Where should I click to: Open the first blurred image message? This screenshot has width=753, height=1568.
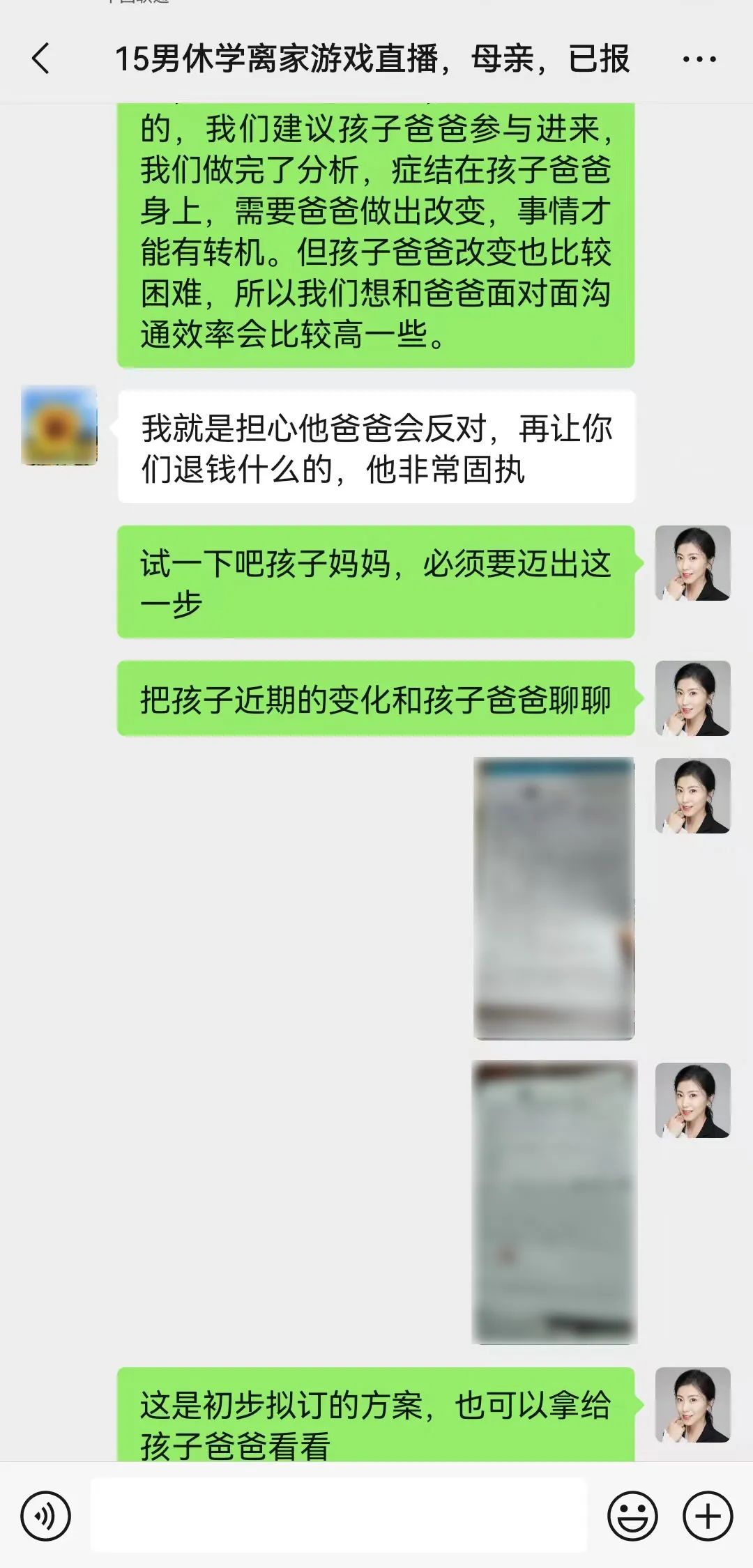tap(554, 898)
